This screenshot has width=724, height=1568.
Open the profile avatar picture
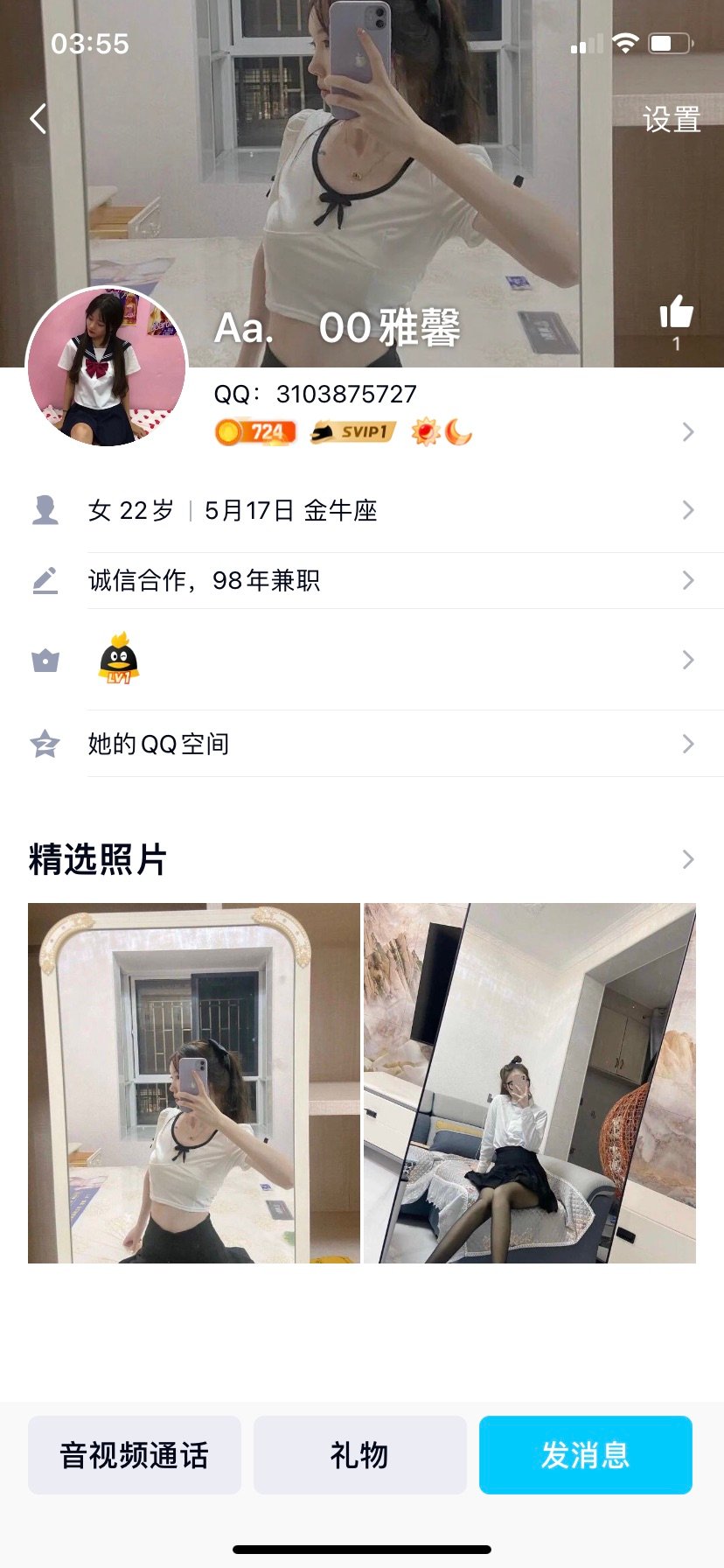point(107,367)
